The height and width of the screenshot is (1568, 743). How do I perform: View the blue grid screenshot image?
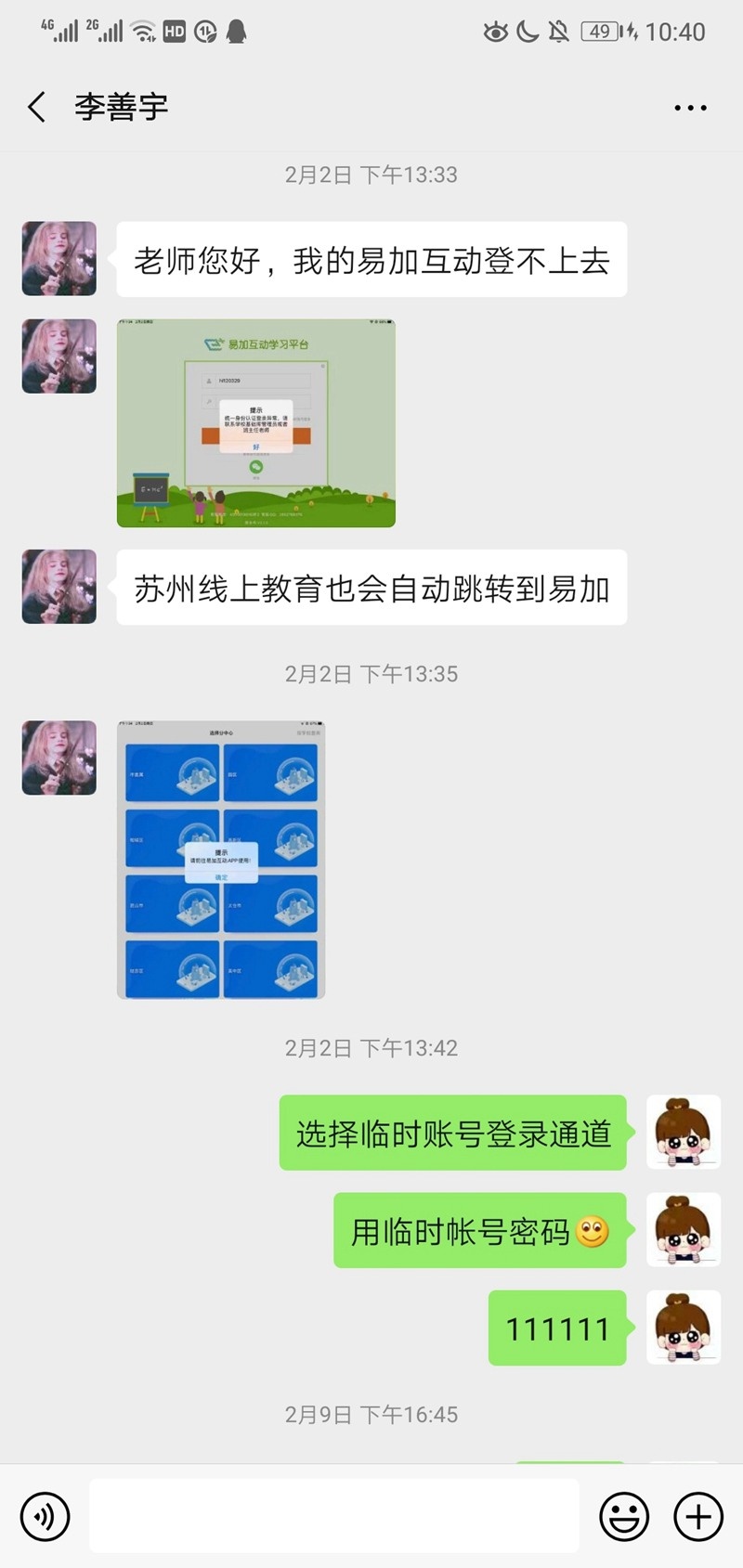pos(221,860)
